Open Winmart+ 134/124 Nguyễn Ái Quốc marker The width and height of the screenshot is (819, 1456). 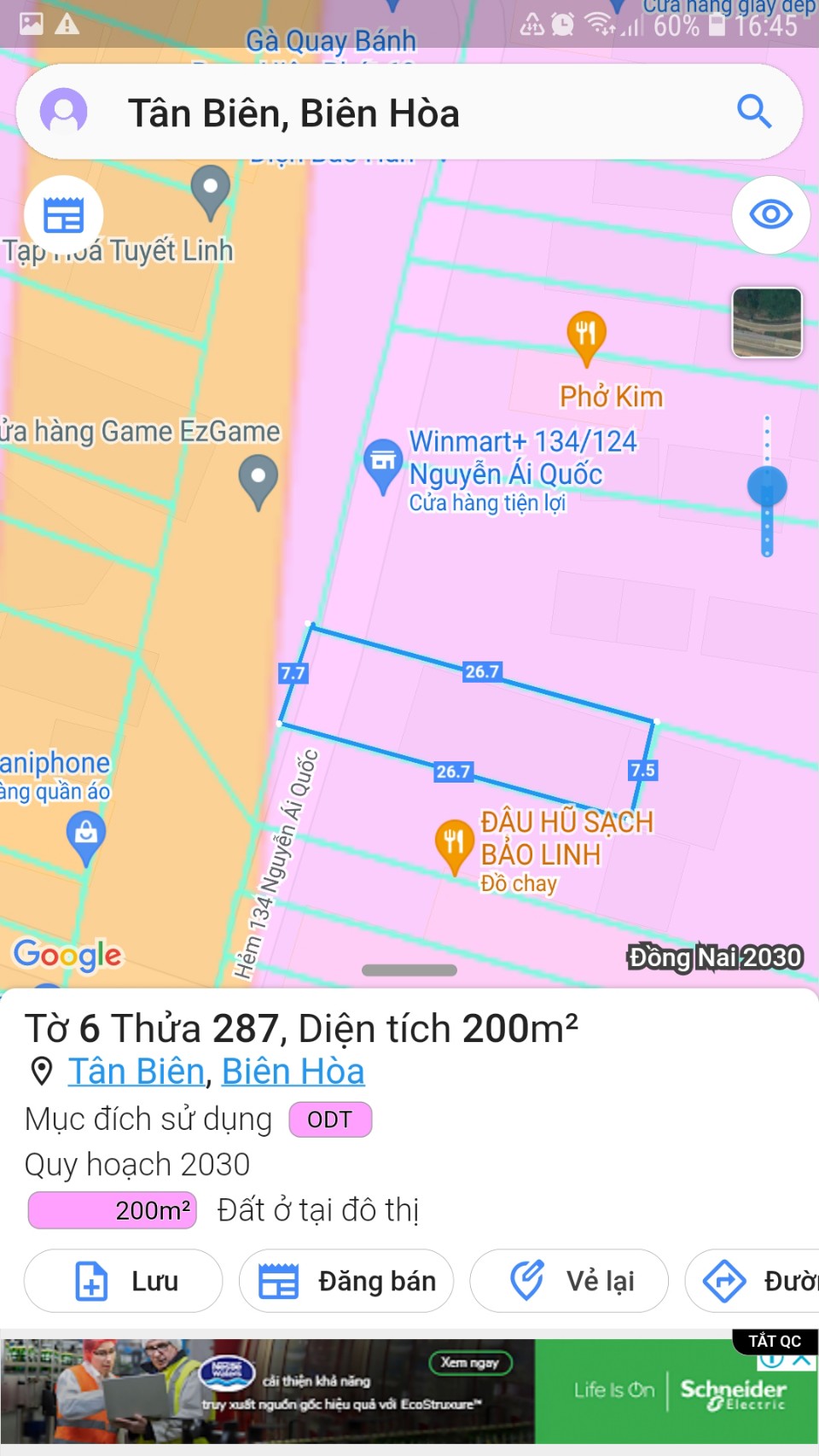(x=383, y=462)
